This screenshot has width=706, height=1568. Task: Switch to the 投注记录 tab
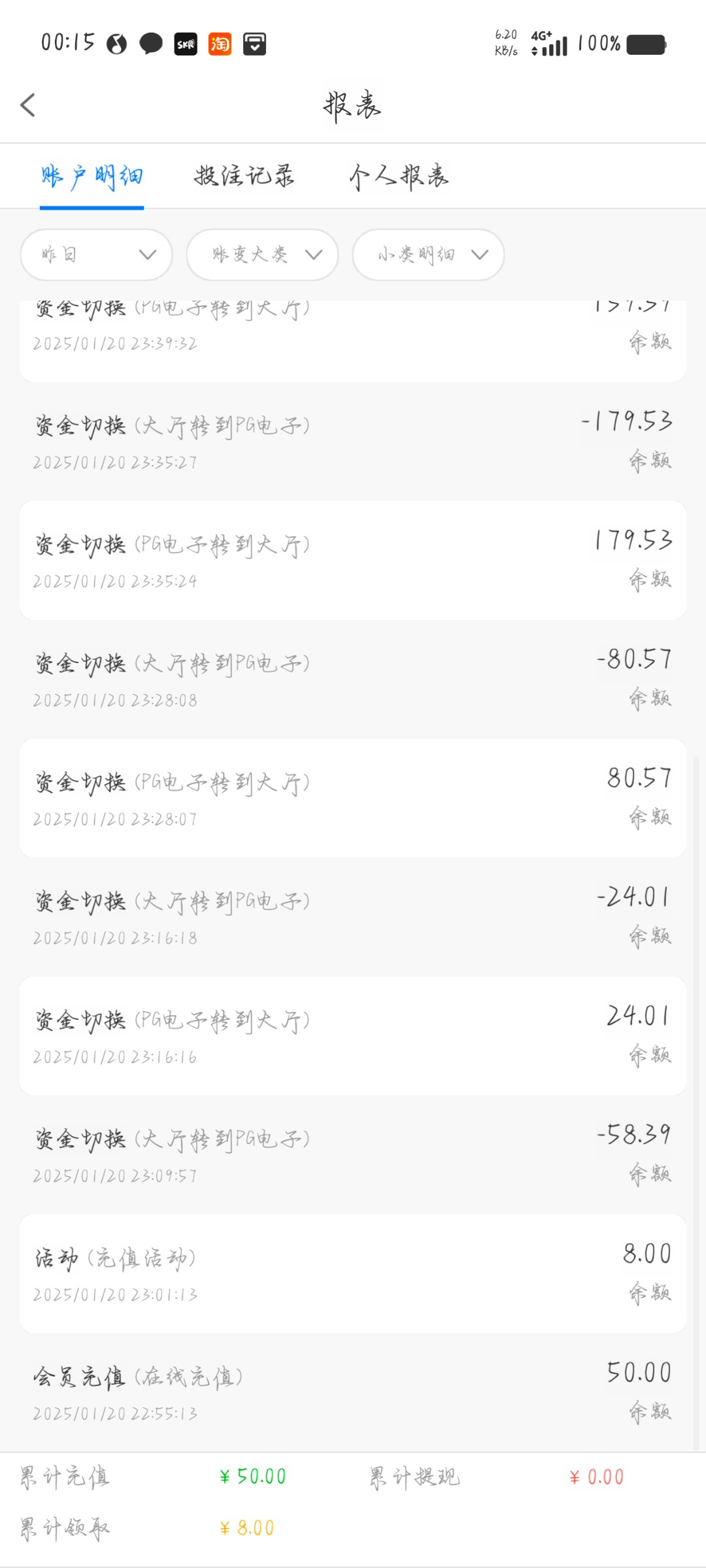(244, 176)
